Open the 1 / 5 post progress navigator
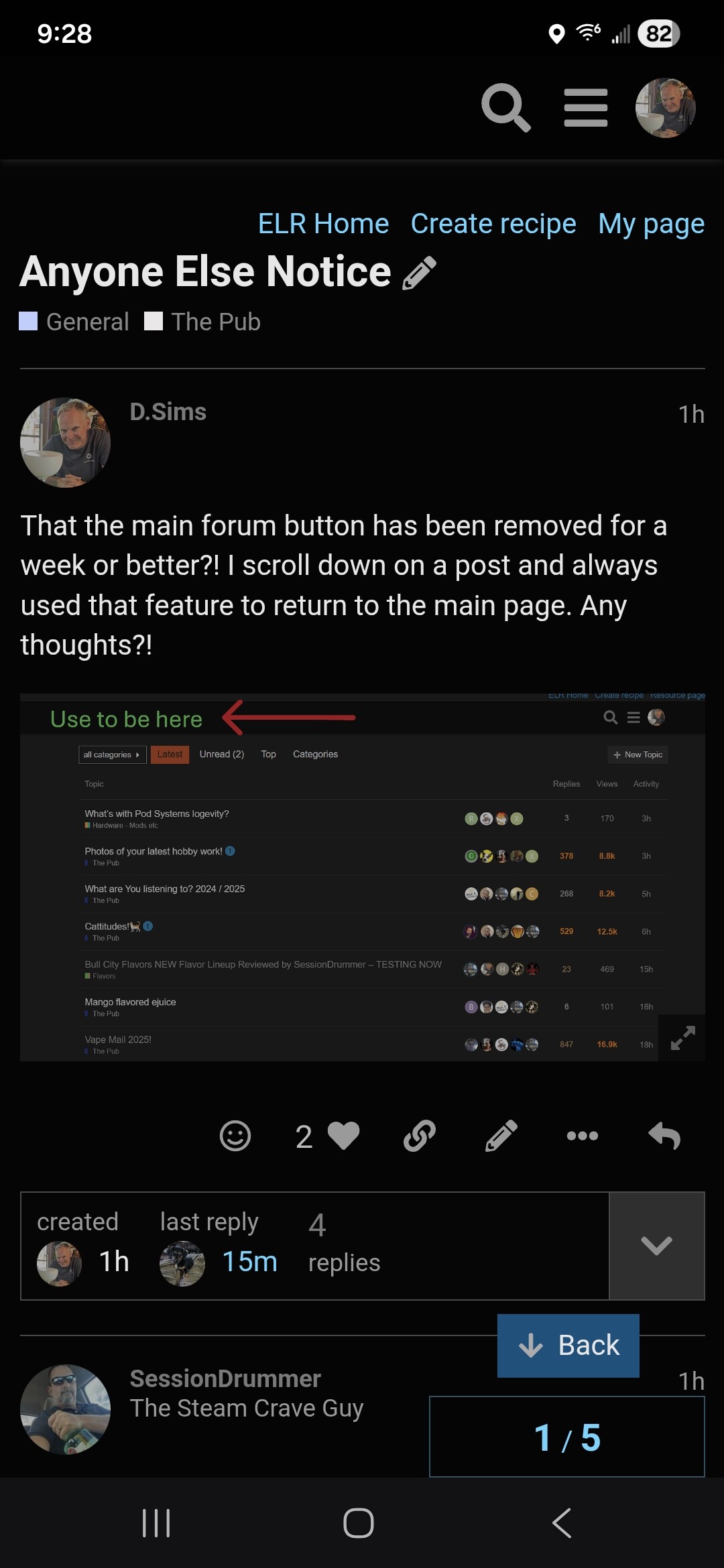Image resolution: width=724 pixels, height=1568 pixels. 567,1437
